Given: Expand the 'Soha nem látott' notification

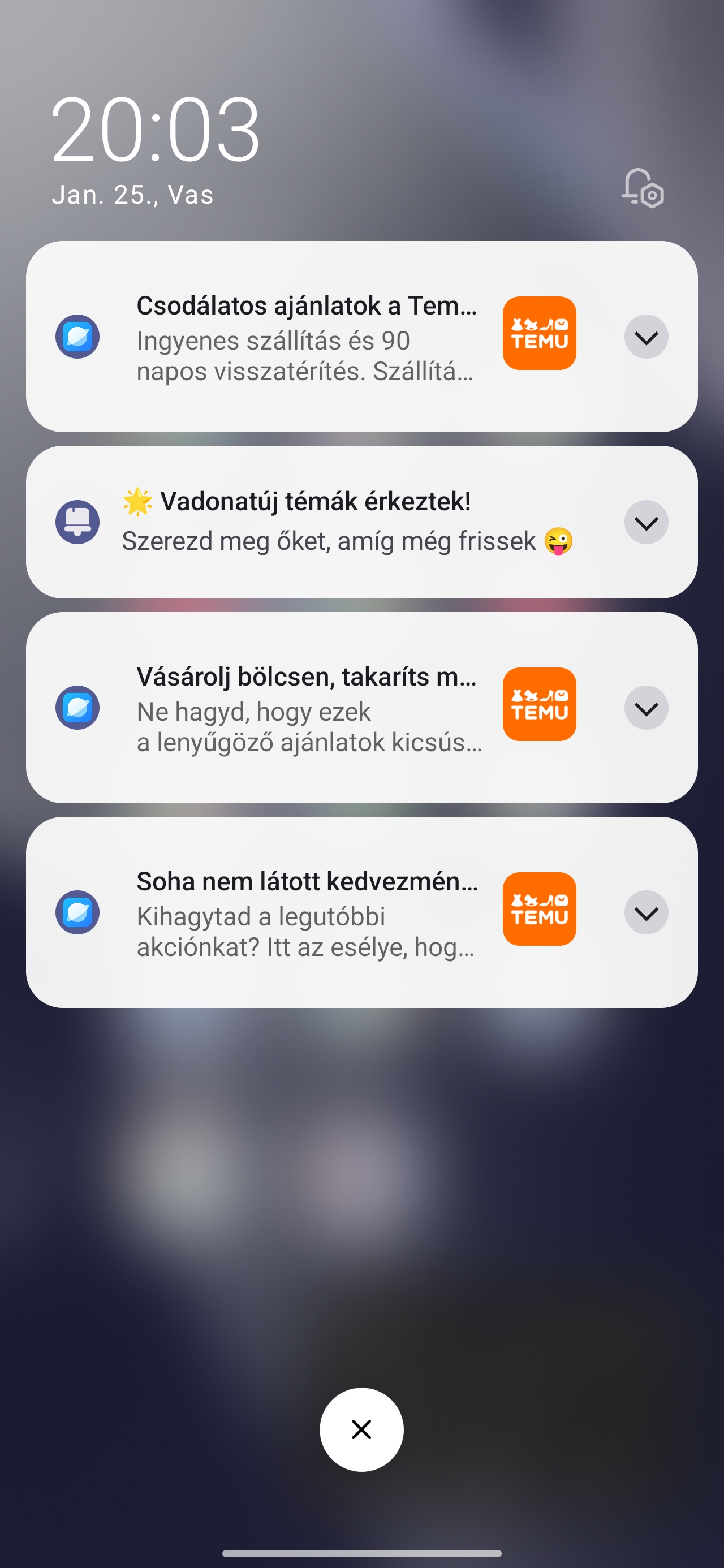Looking at the screenshot, I should [645, 912].
